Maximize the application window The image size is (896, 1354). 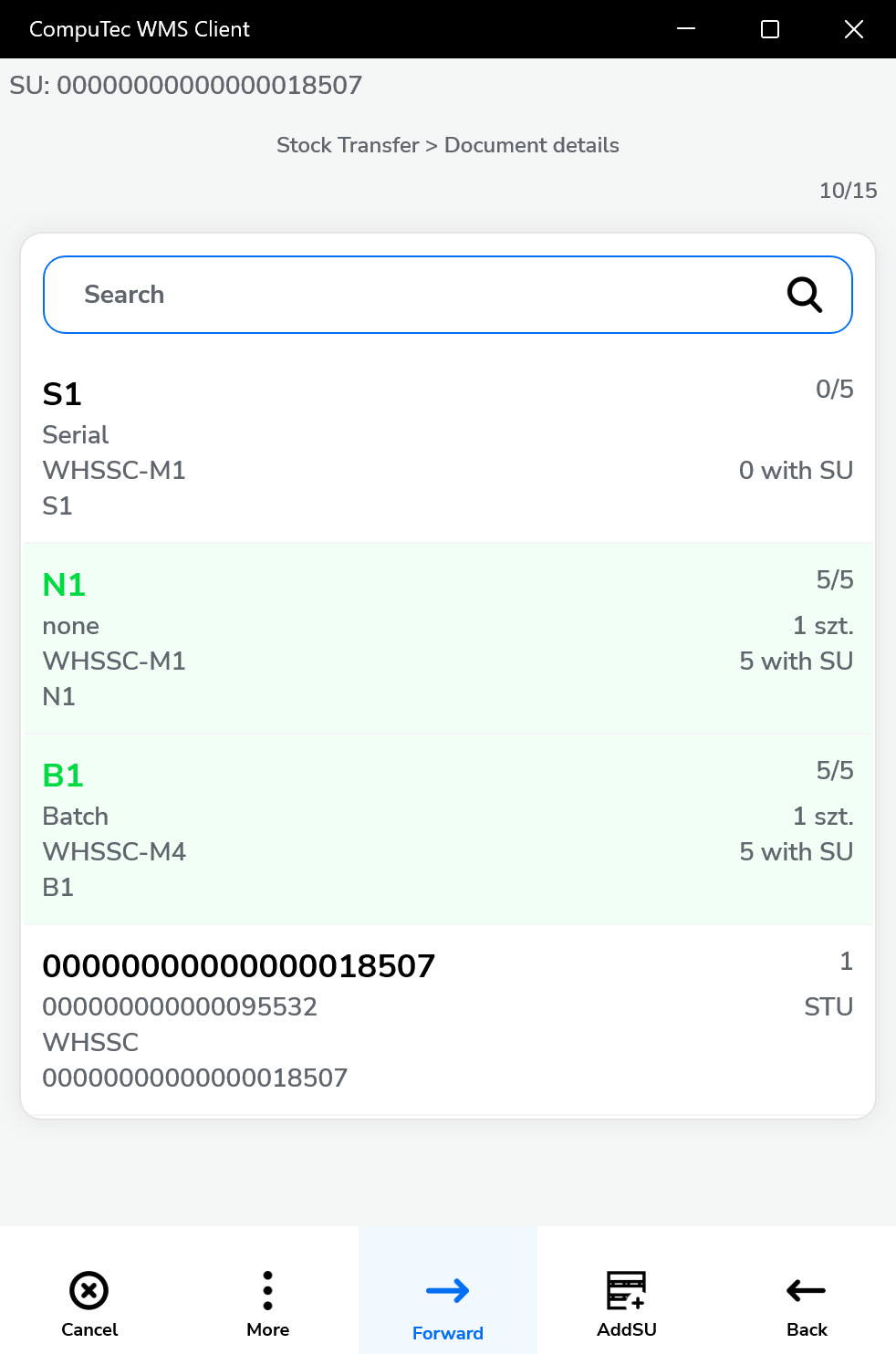[770, 29]
